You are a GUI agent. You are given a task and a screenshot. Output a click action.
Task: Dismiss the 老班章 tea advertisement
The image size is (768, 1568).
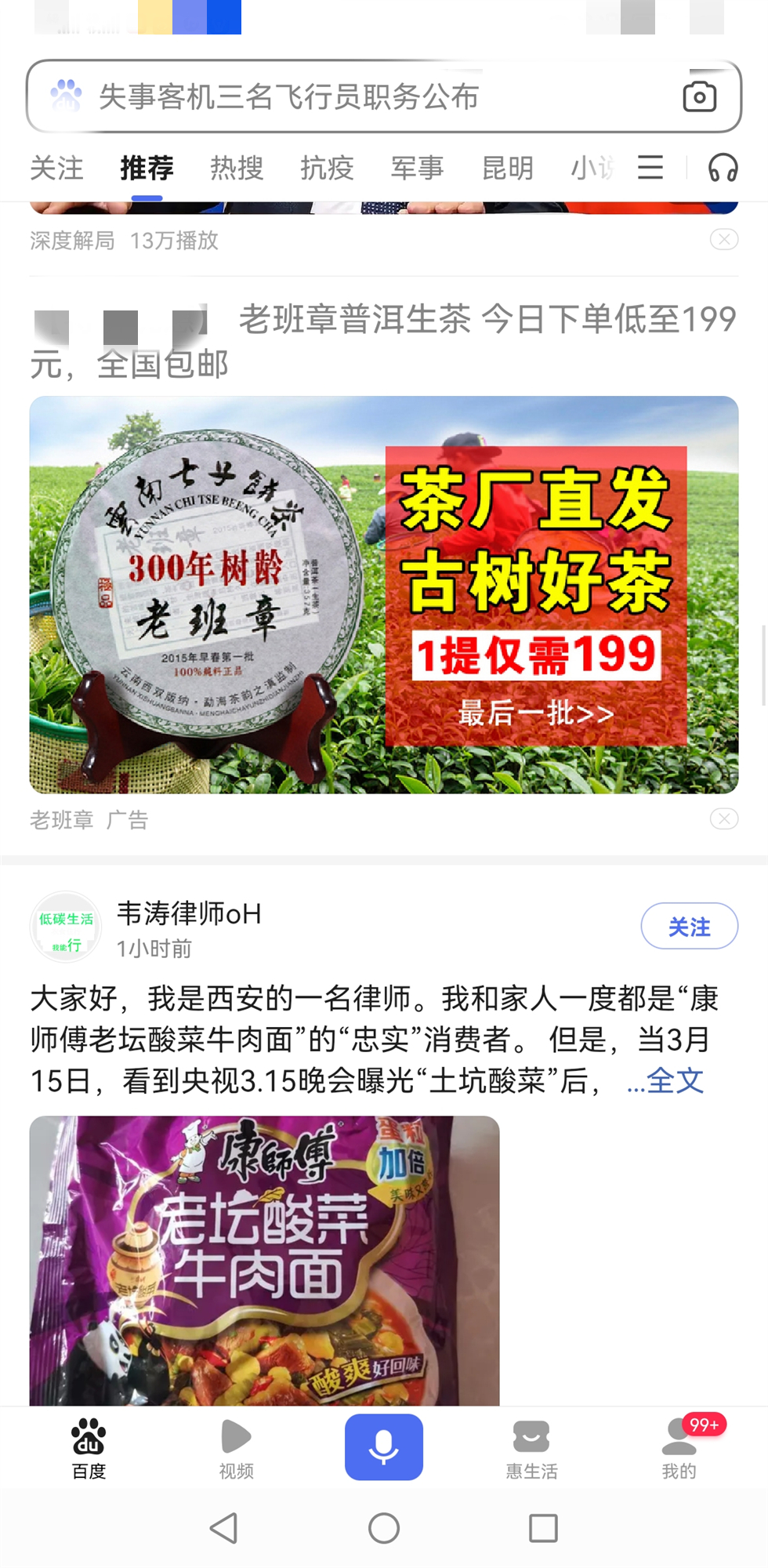coord(723,818)
